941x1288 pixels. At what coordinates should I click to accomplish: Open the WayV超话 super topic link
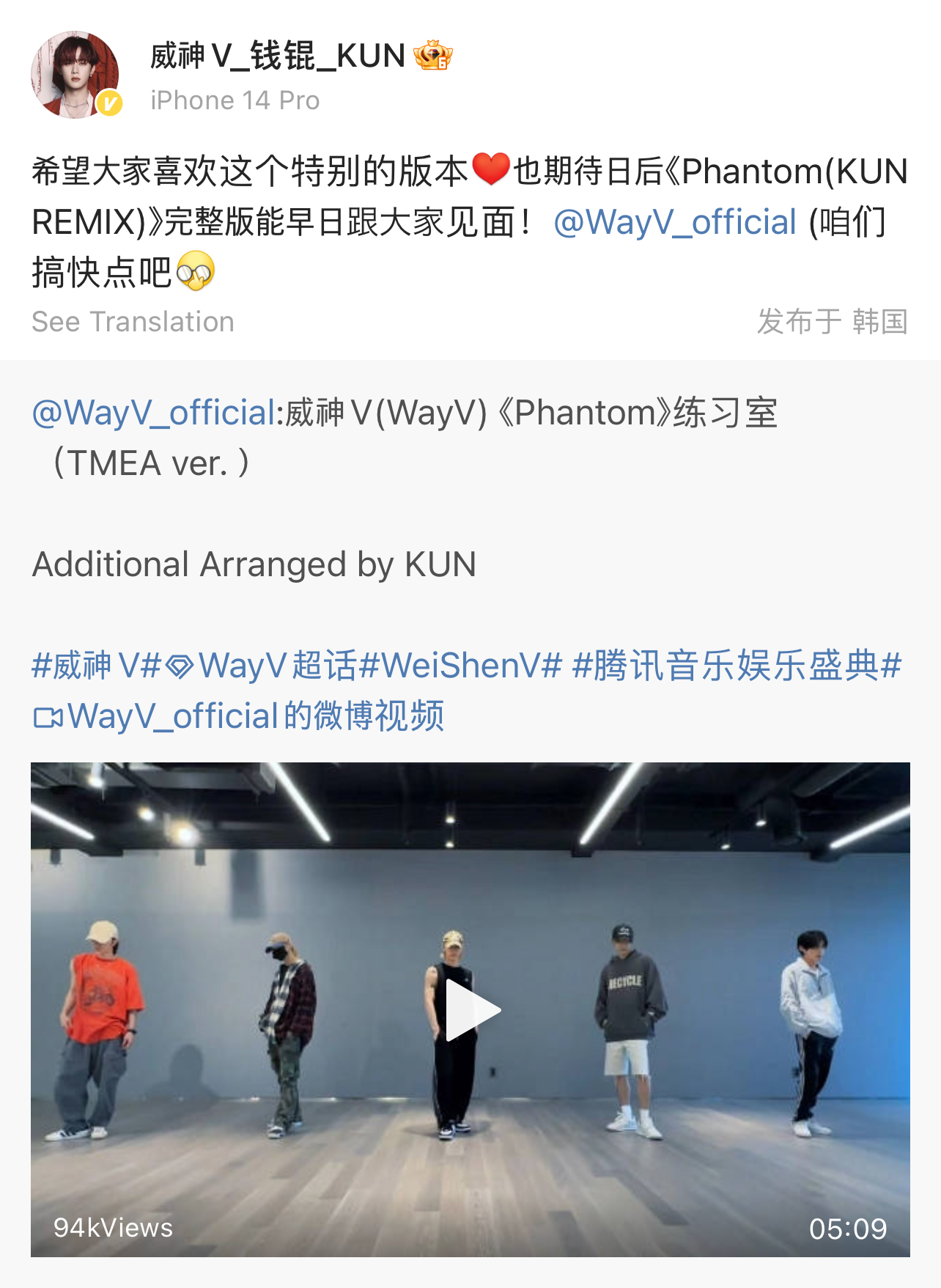(x=261, y=666)
